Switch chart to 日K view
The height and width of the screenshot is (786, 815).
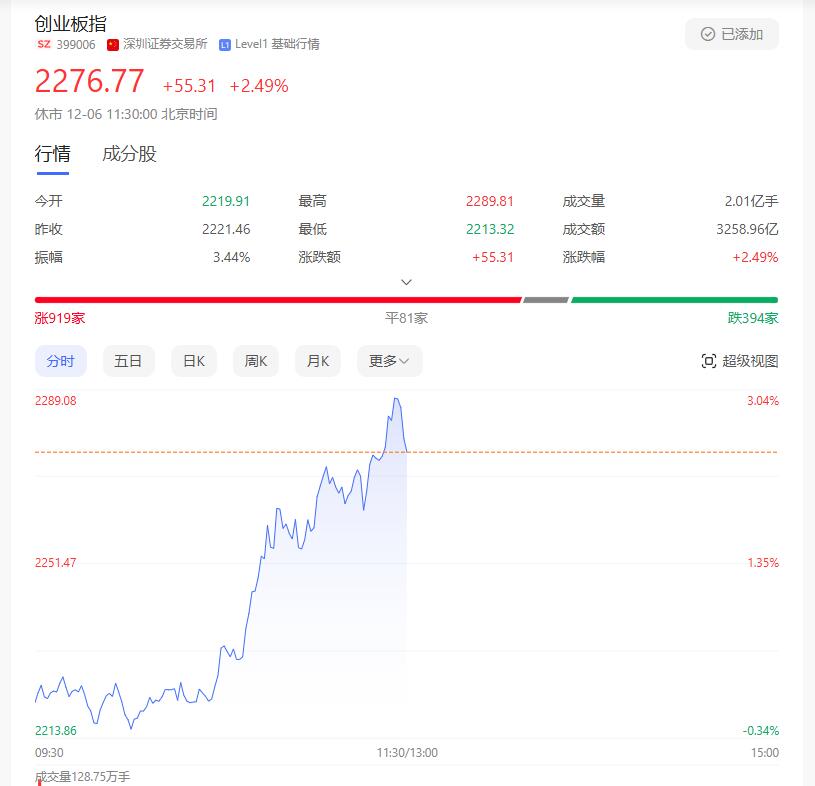193,361
